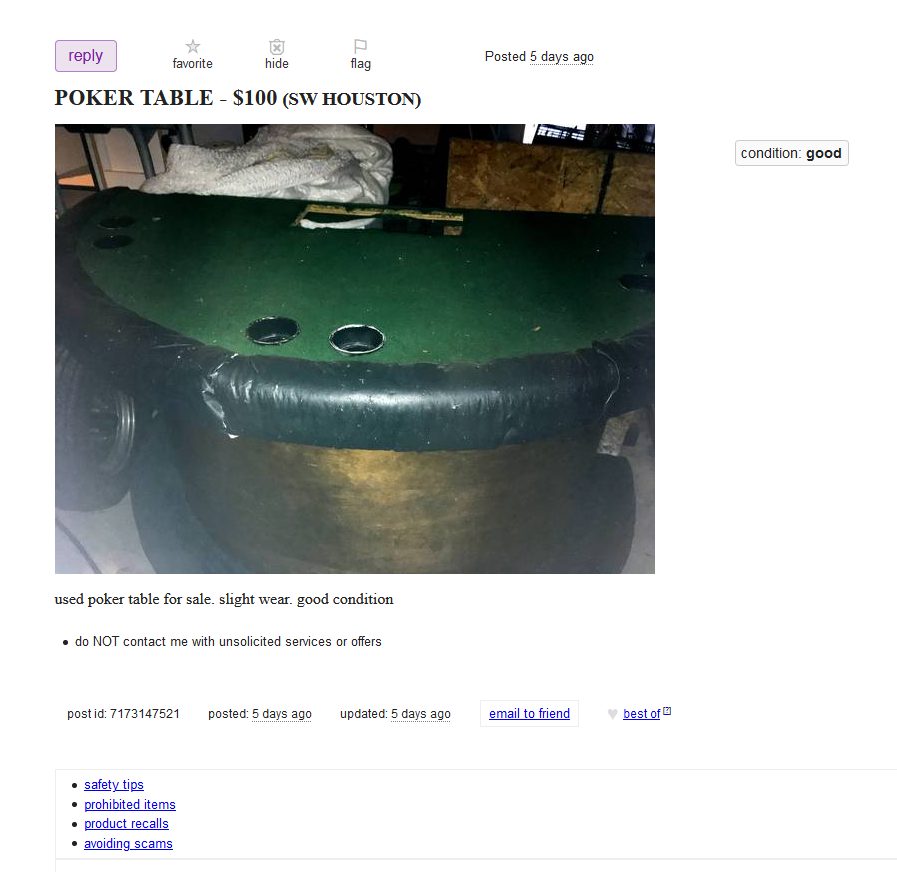The width and height of the screenshot is (897, 872).
Task: Favorite this poker table listing
Action: click(x=193, y=54)
